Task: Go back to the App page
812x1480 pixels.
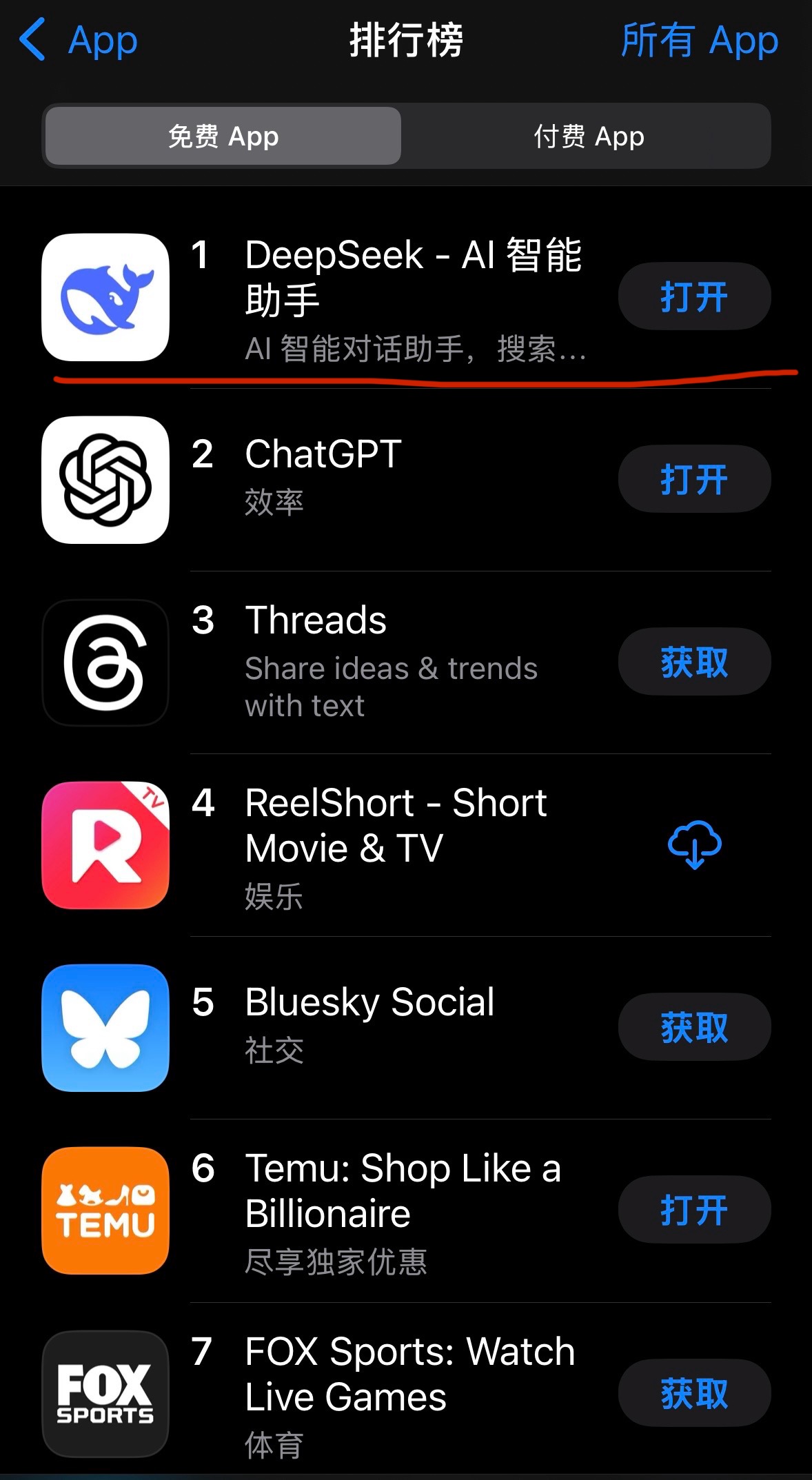Action: [78, 41]
